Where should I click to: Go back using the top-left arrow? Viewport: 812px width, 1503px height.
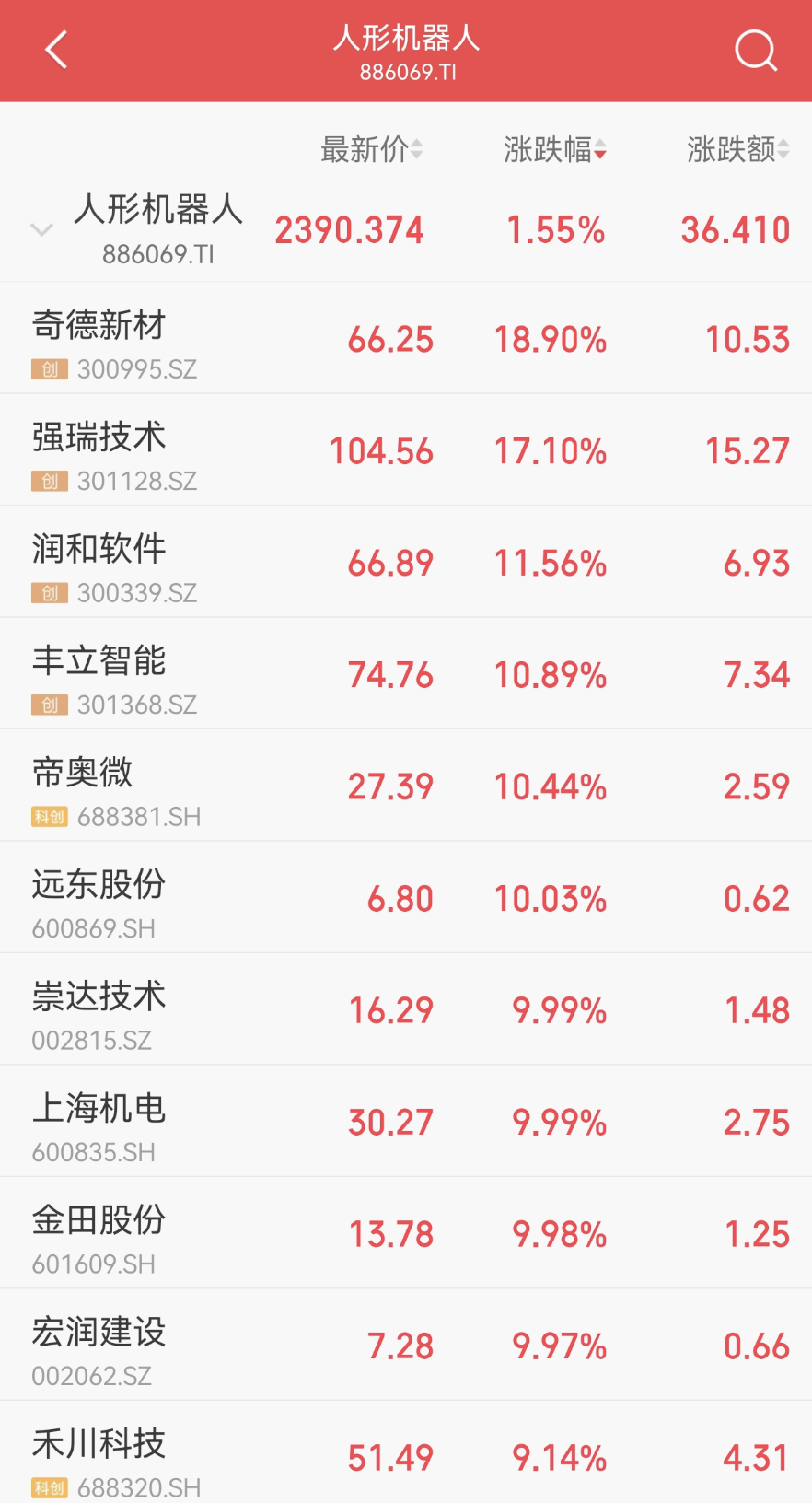pos(57,50)
